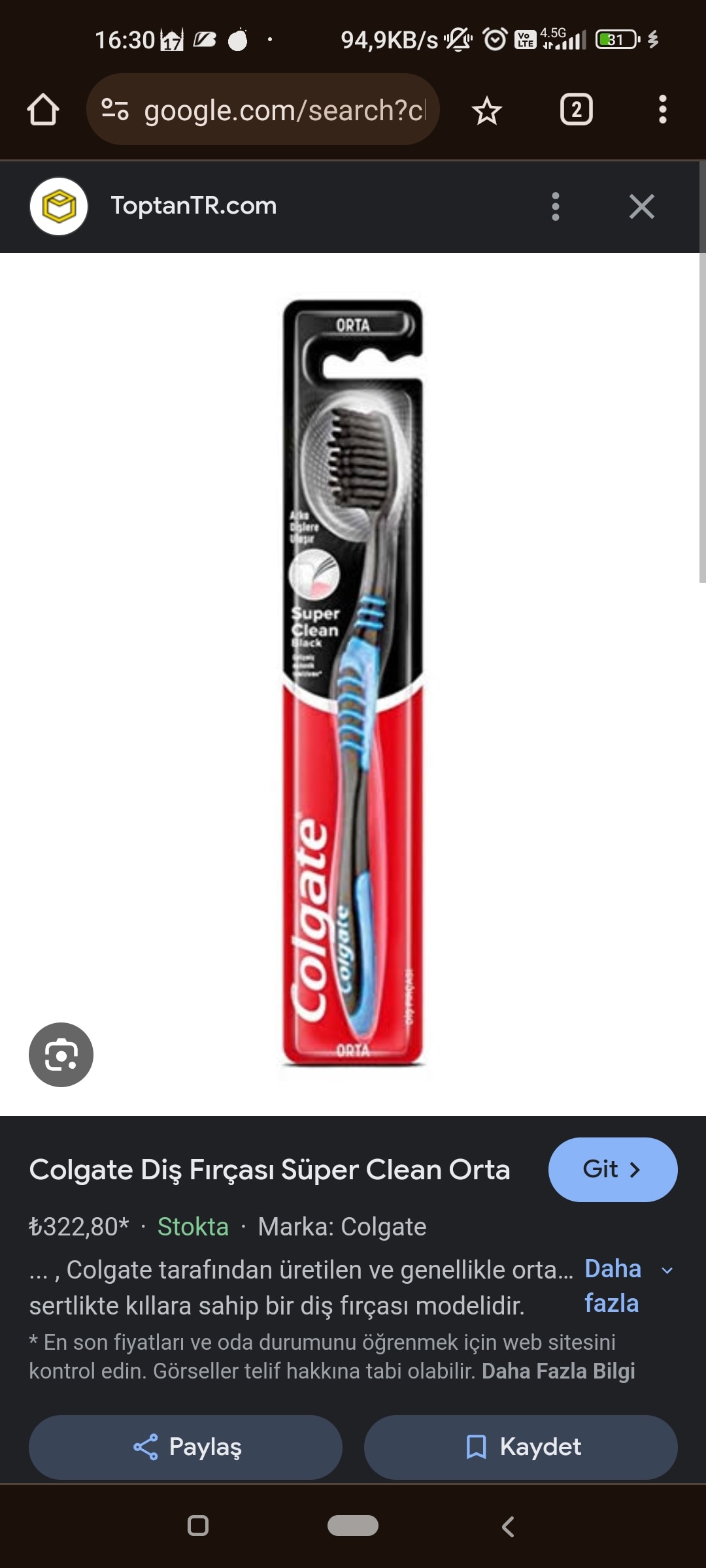The width and height of the screenshot is (706, 1568).
Task: Search this image with Google Lens
Action: click(61, 1054)
